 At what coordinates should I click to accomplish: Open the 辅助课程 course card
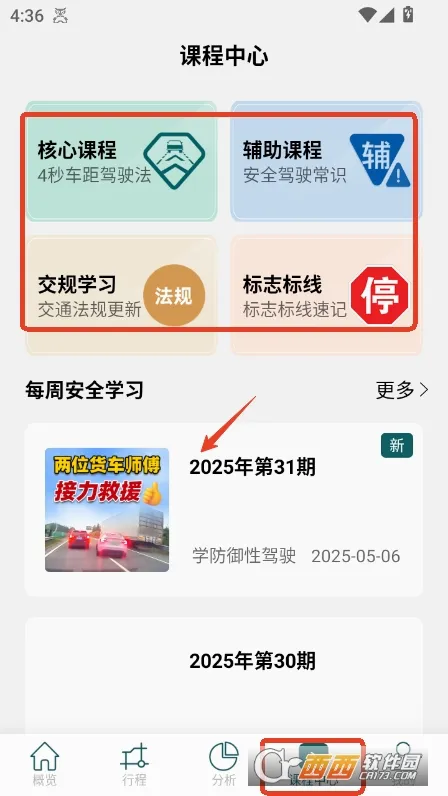coord(327,161)
